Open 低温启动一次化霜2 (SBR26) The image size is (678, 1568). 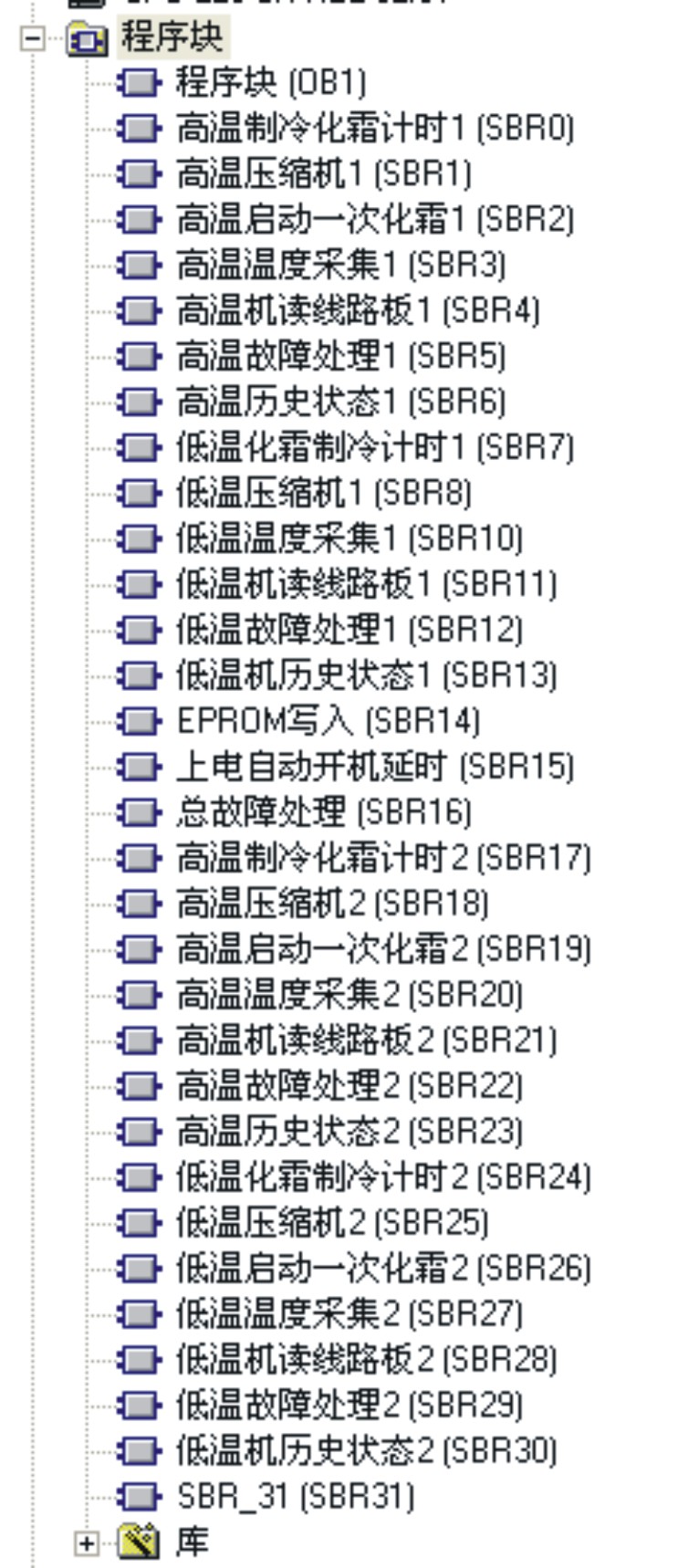point(383,1270)
